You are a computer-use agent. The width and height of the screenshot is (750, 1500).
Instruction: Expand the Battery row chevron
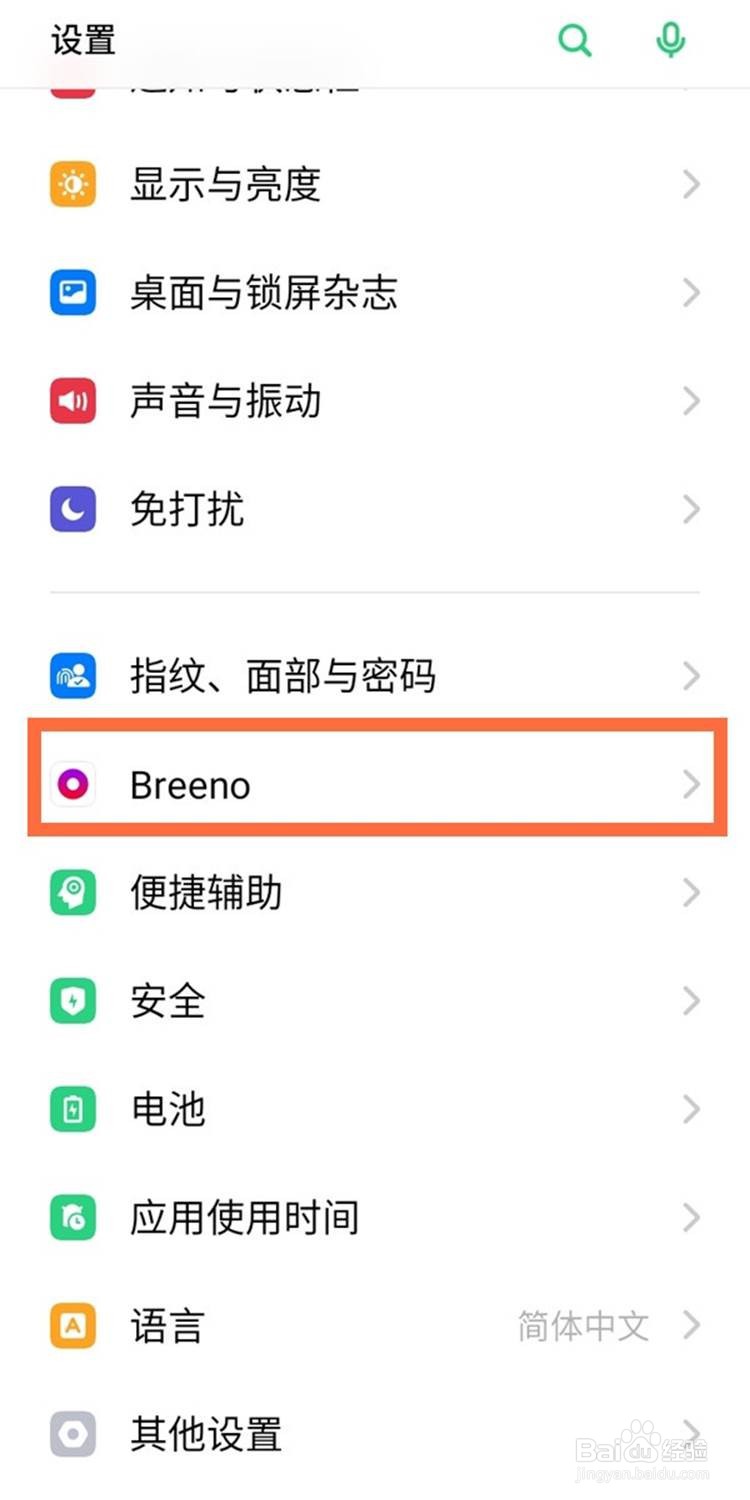[692, 1109]
